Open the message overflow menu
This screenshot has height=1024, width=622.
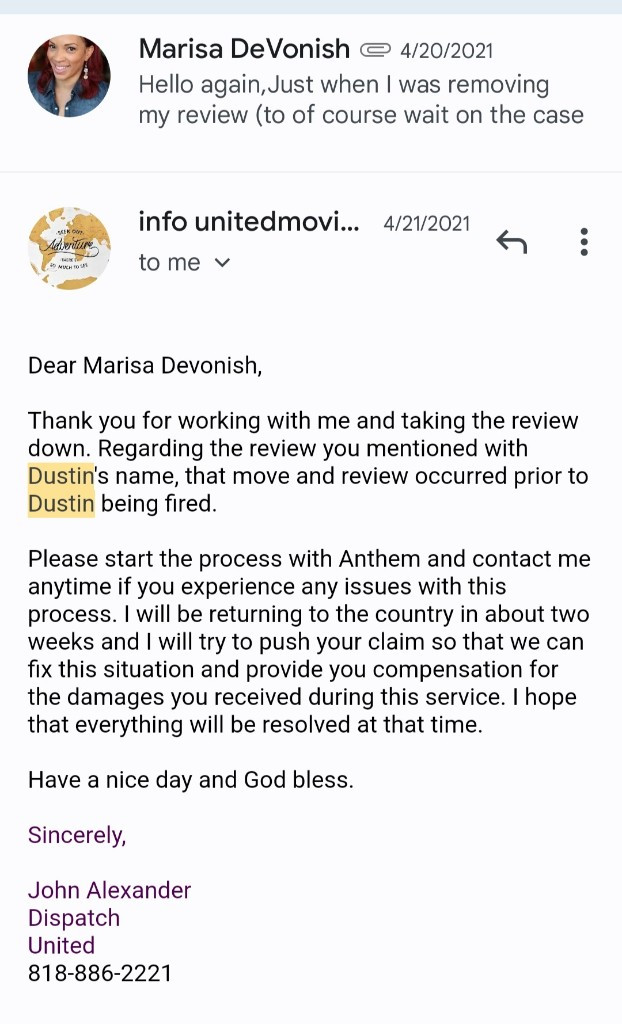tap(584, 242)
